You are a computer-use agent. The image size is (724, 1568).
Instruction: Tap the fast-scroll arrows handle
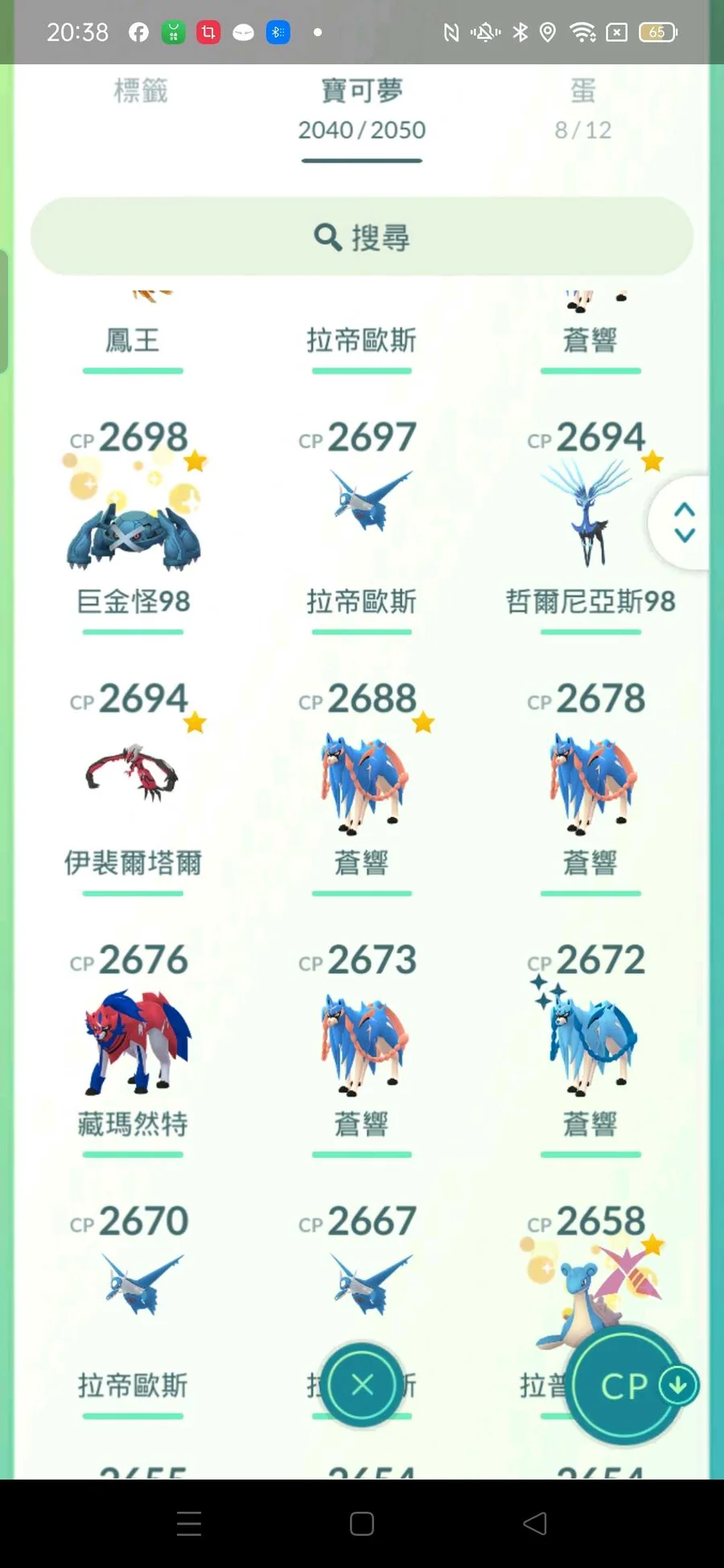tap(683, 523)
